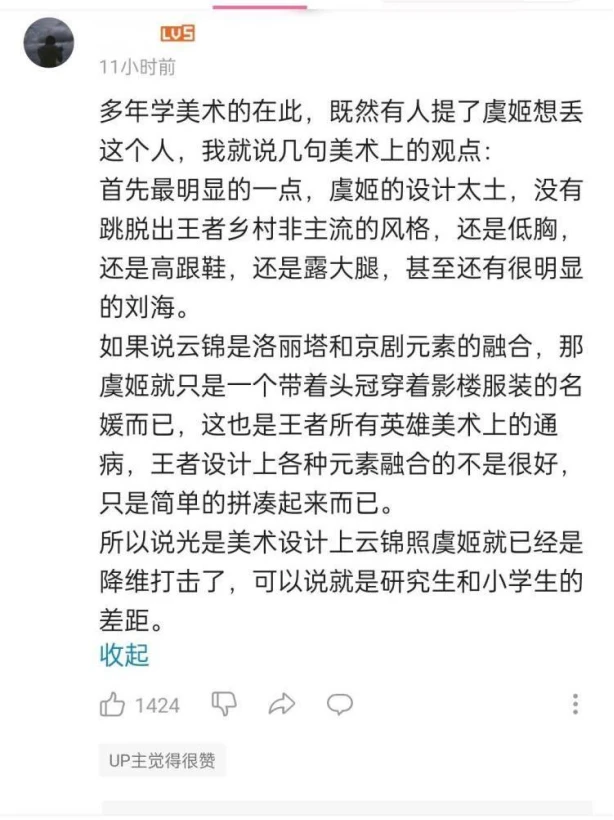
Task: Collapse the comment with 收起
Action: click(x=124, y=655)
